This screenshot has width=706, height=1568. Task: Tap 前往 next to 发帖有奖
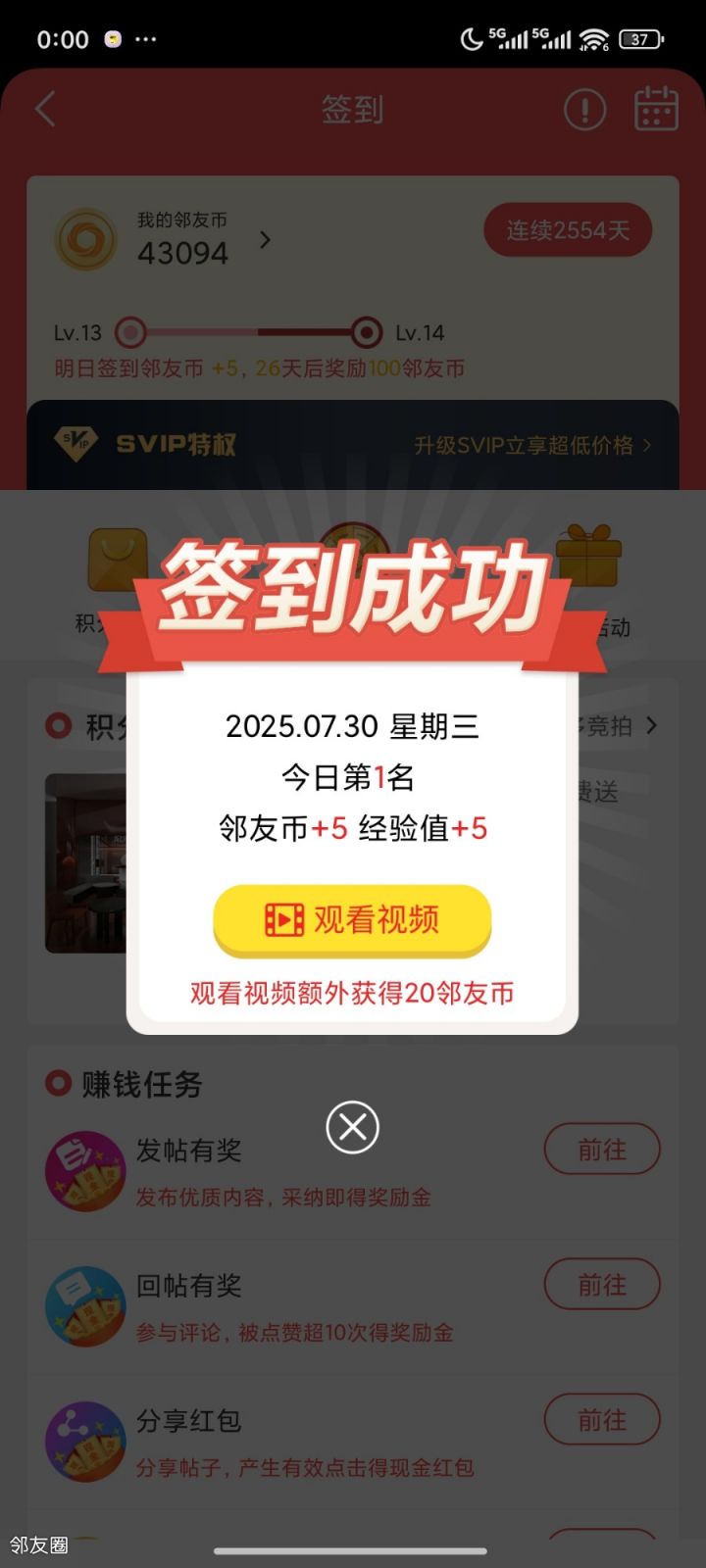602,1150
